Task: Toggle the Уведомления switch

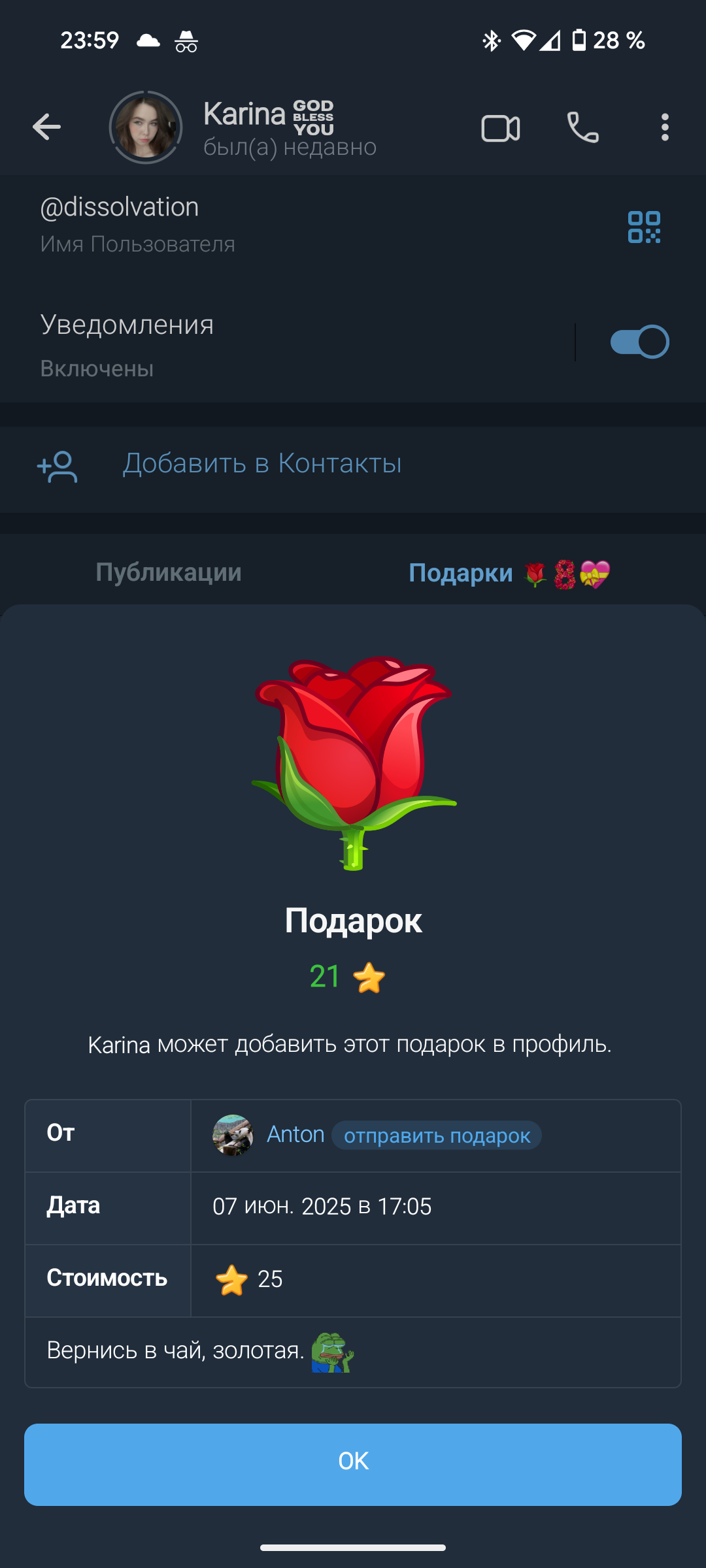Action: [x=639, y=342]
